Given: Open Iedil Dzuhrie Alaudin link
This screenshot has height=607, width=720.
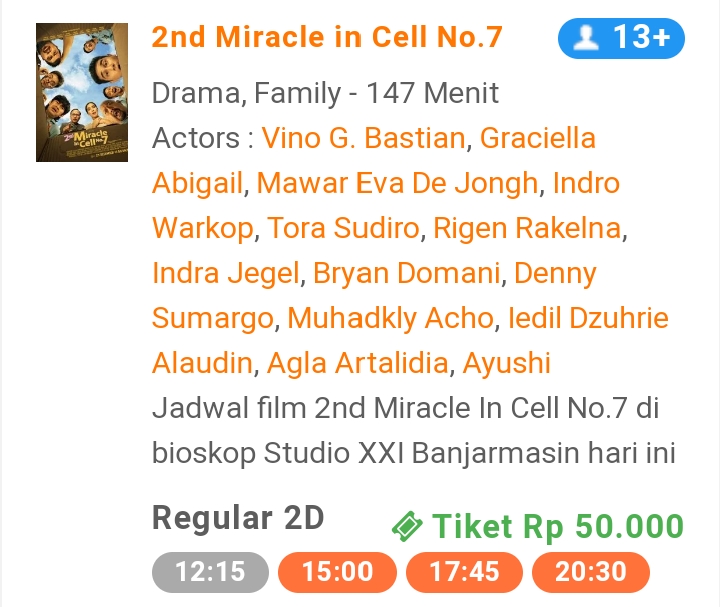Looking at the screenshot, I should [588, 318].
